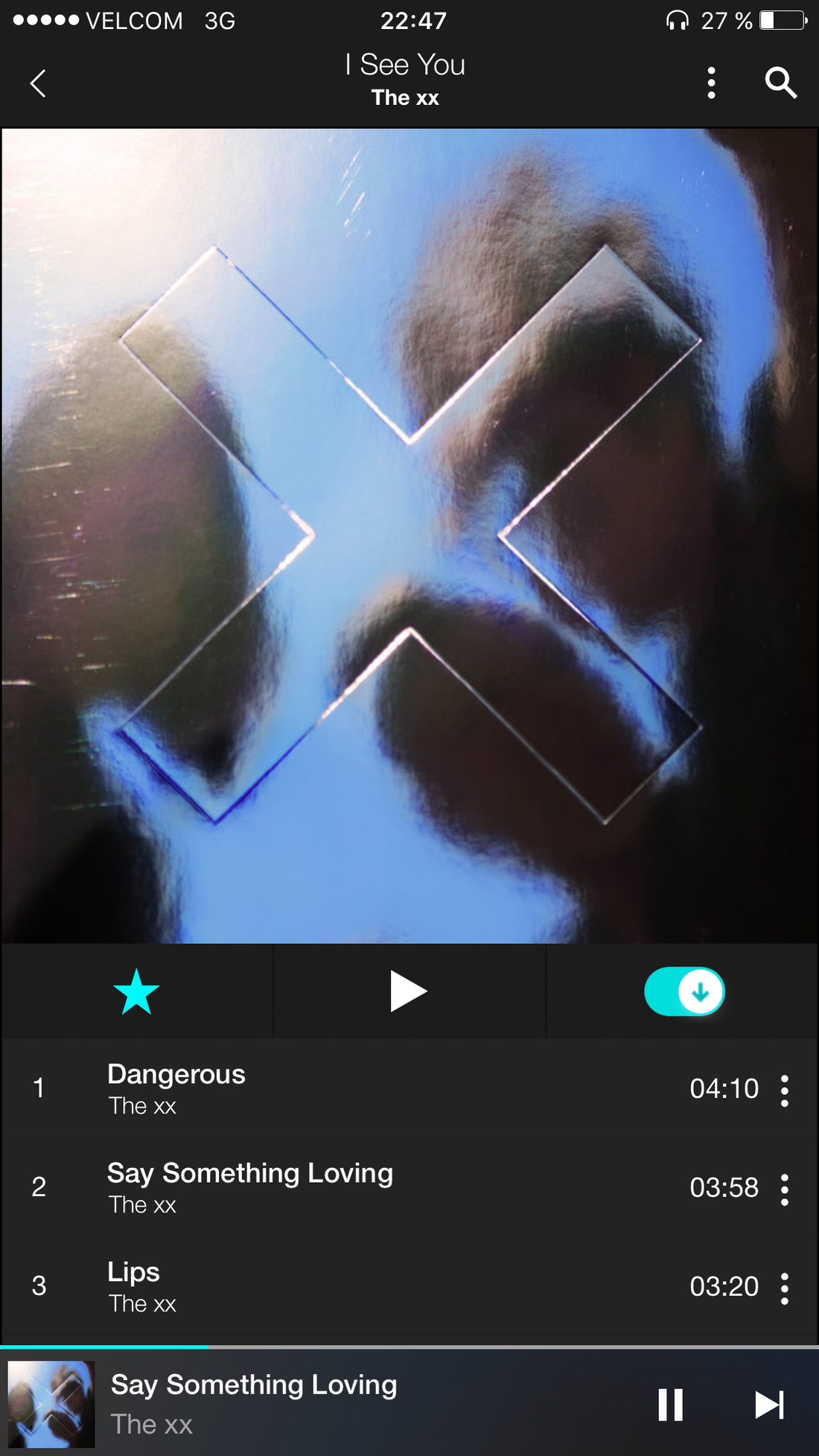Open options for Lips track
The width and height of the screenshot is (819, 1456).
784,1289
